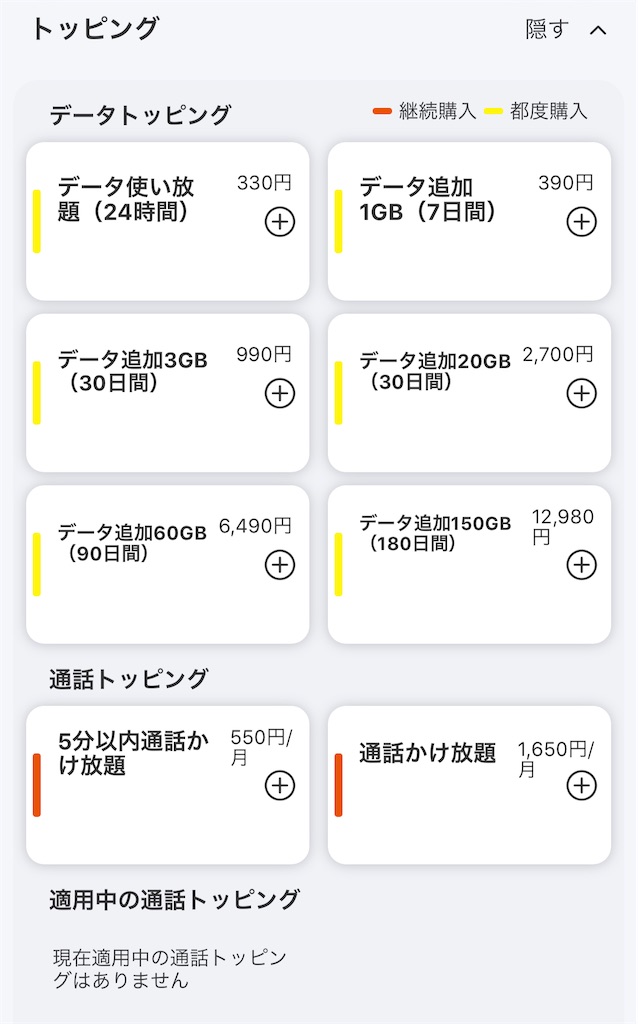Image resolution: width=638 pixels, height=1024 pixels.
Task: Add 通話かけ放題 topping for 1,650円/月
Action: pyautogui.click(x=581, y=786)
